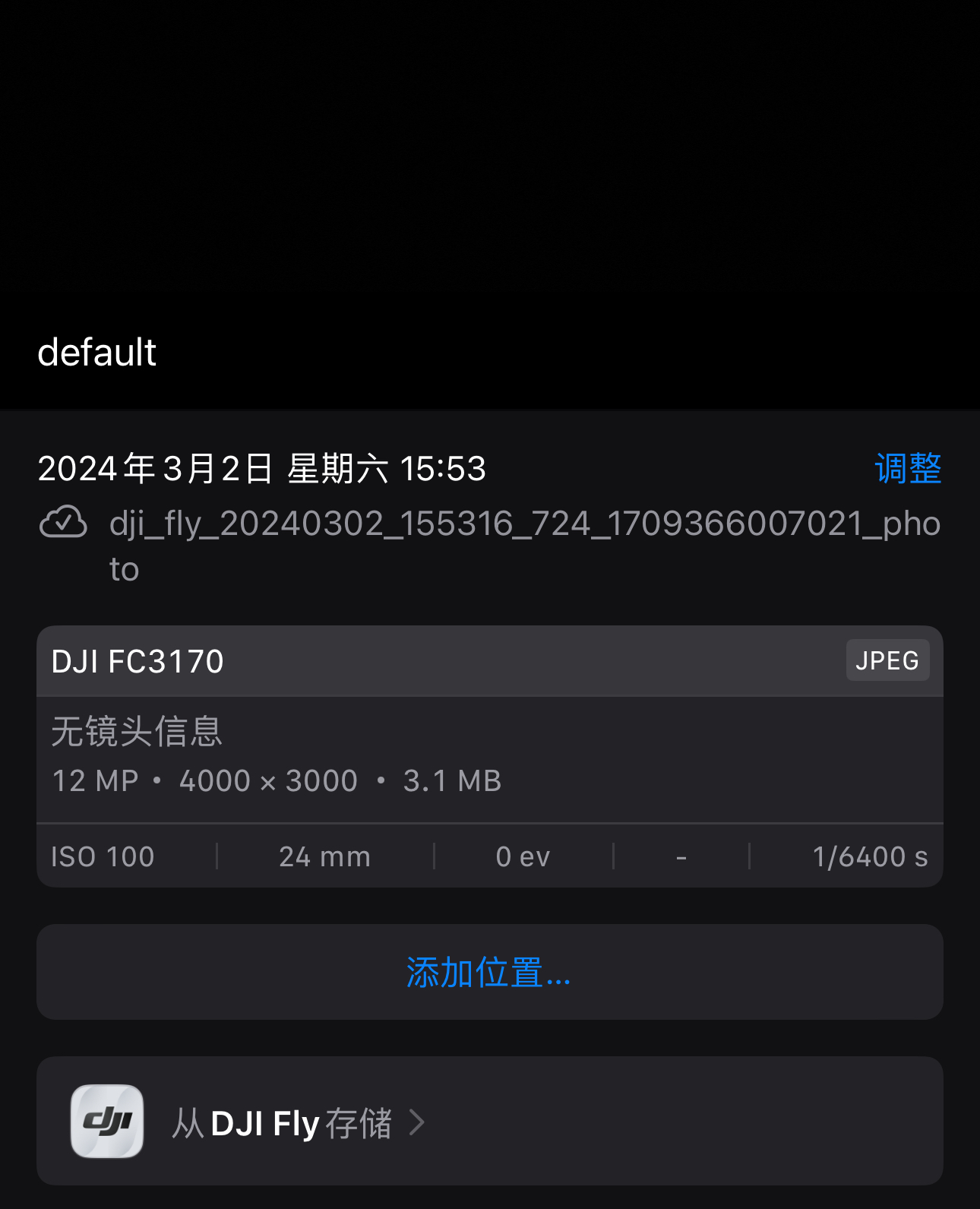Tap the 0 ev exposure value
Screen dimensions: 980x1209
(x=522, y=856)
